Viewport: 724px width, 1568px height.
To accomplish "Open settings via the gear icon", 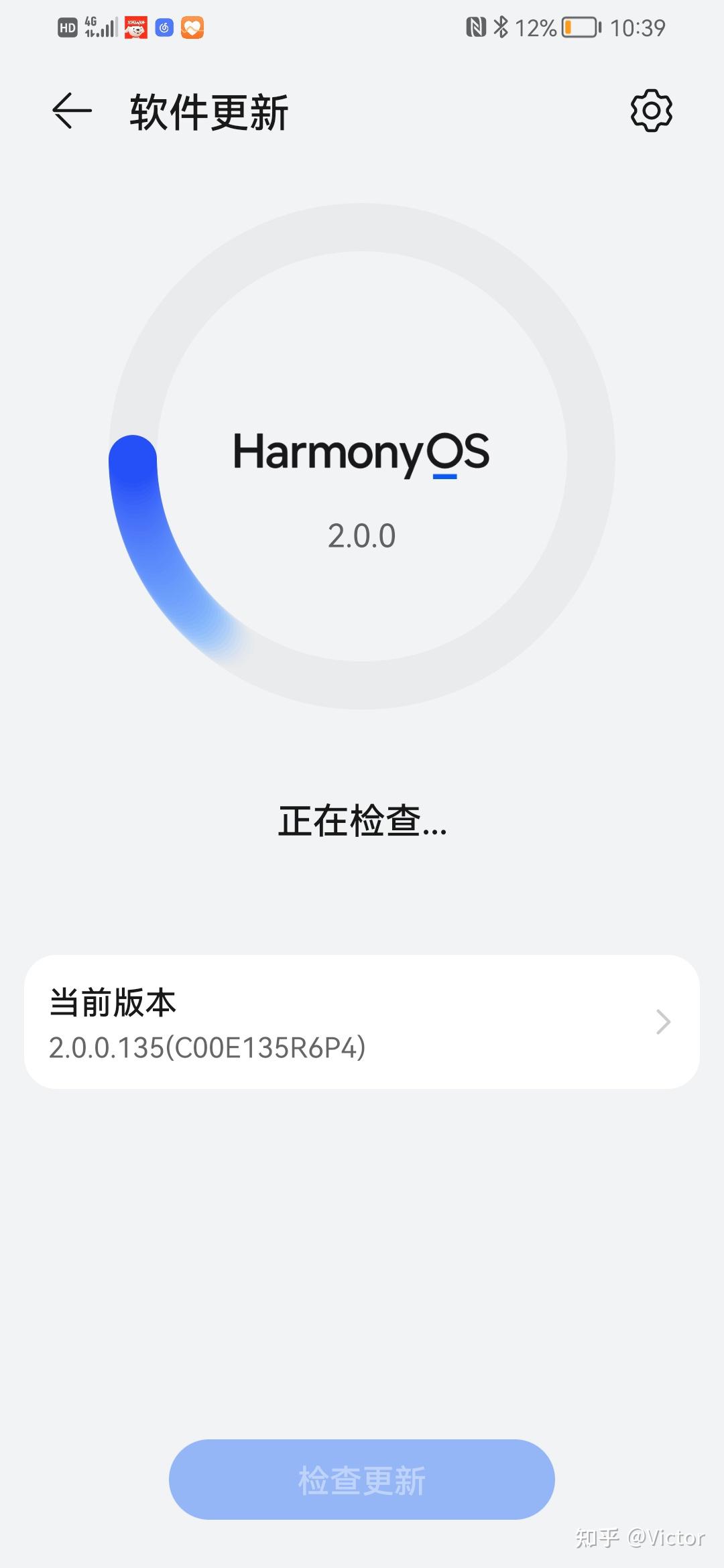I will pyautogui.click(x=651, y=110).
